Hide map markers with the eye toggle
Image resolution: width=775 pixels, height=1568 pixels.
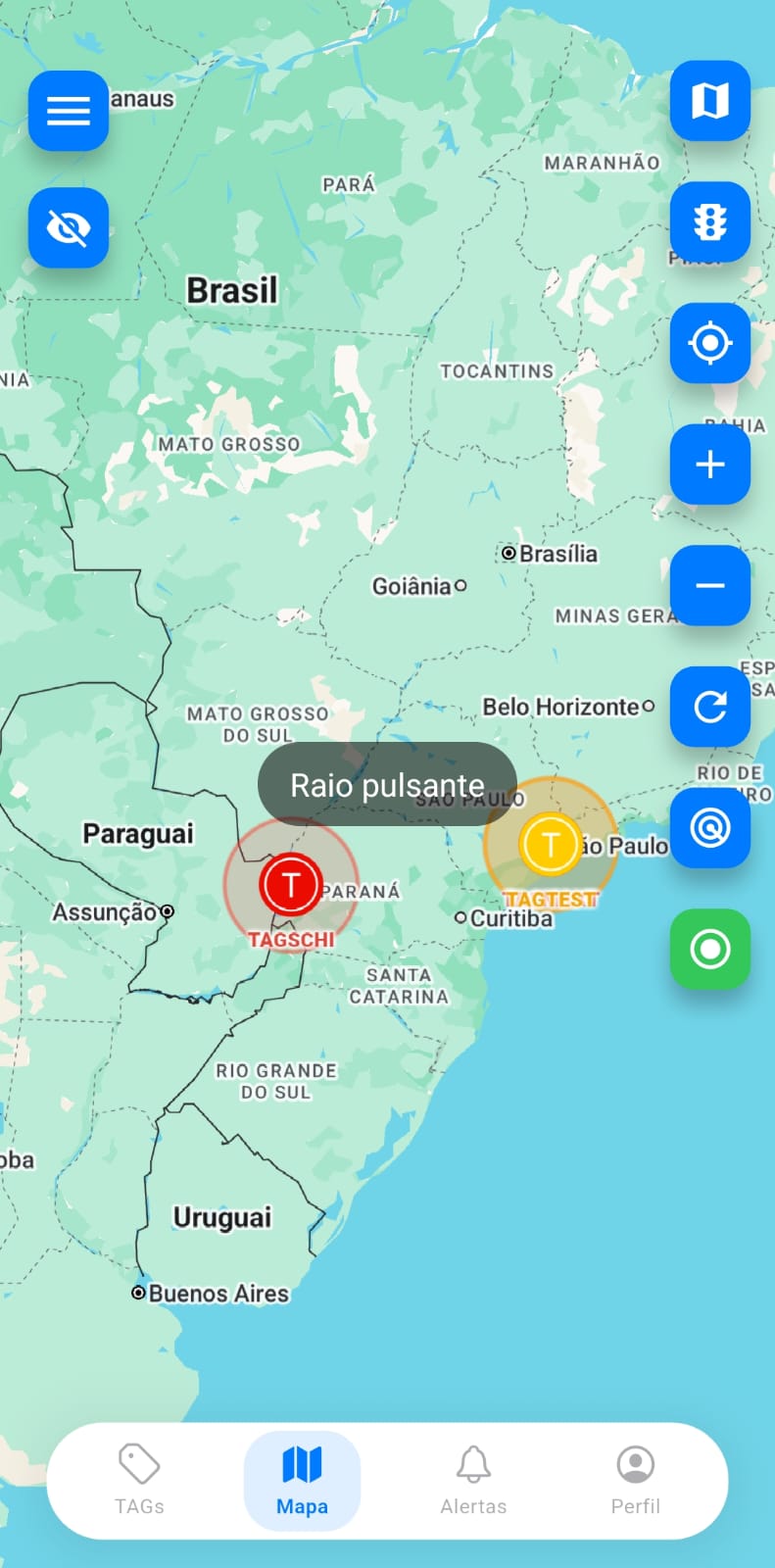click(68, 228)
